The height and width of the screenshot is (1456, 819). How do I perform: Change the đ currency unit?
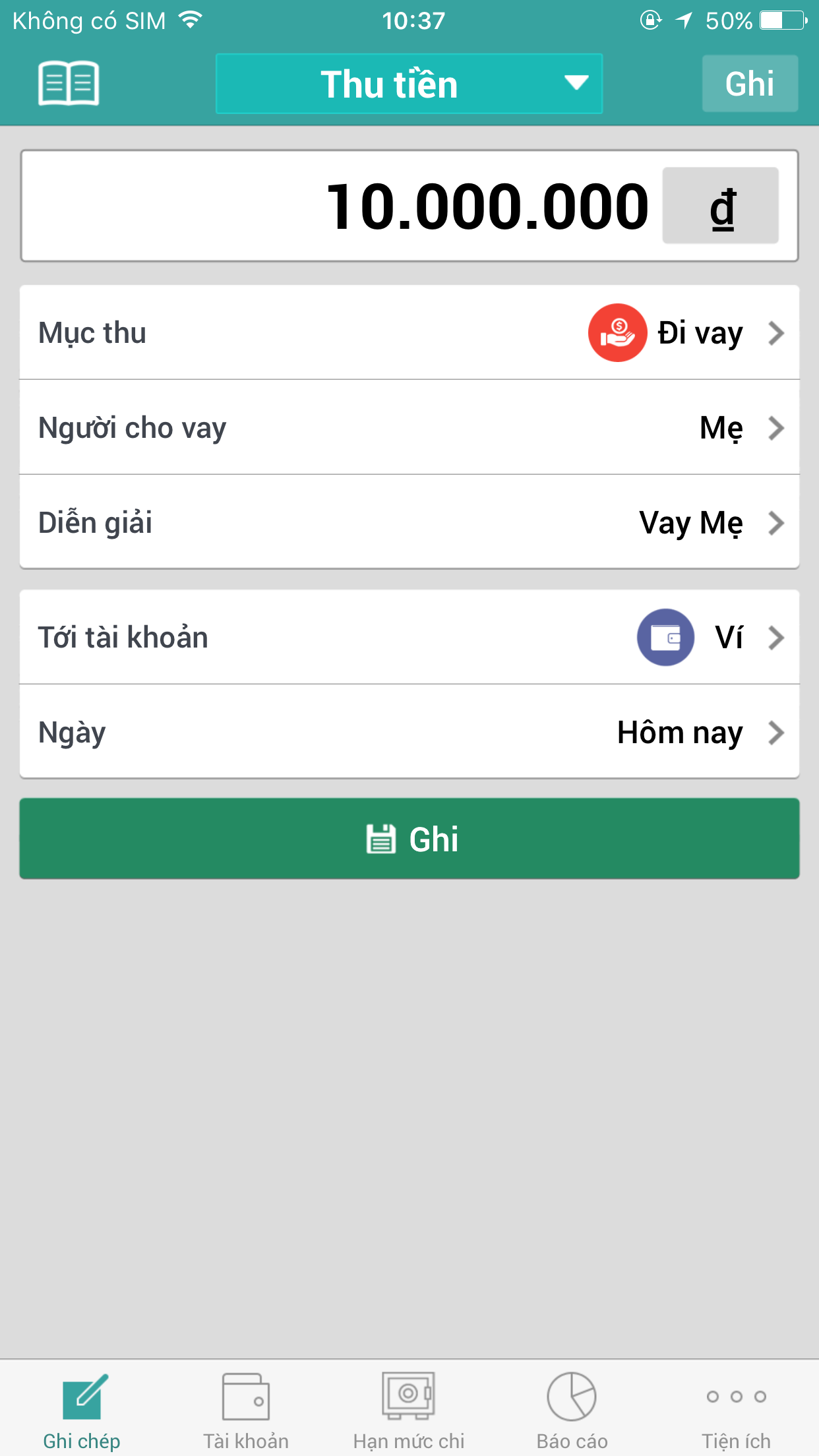[721, 206]
